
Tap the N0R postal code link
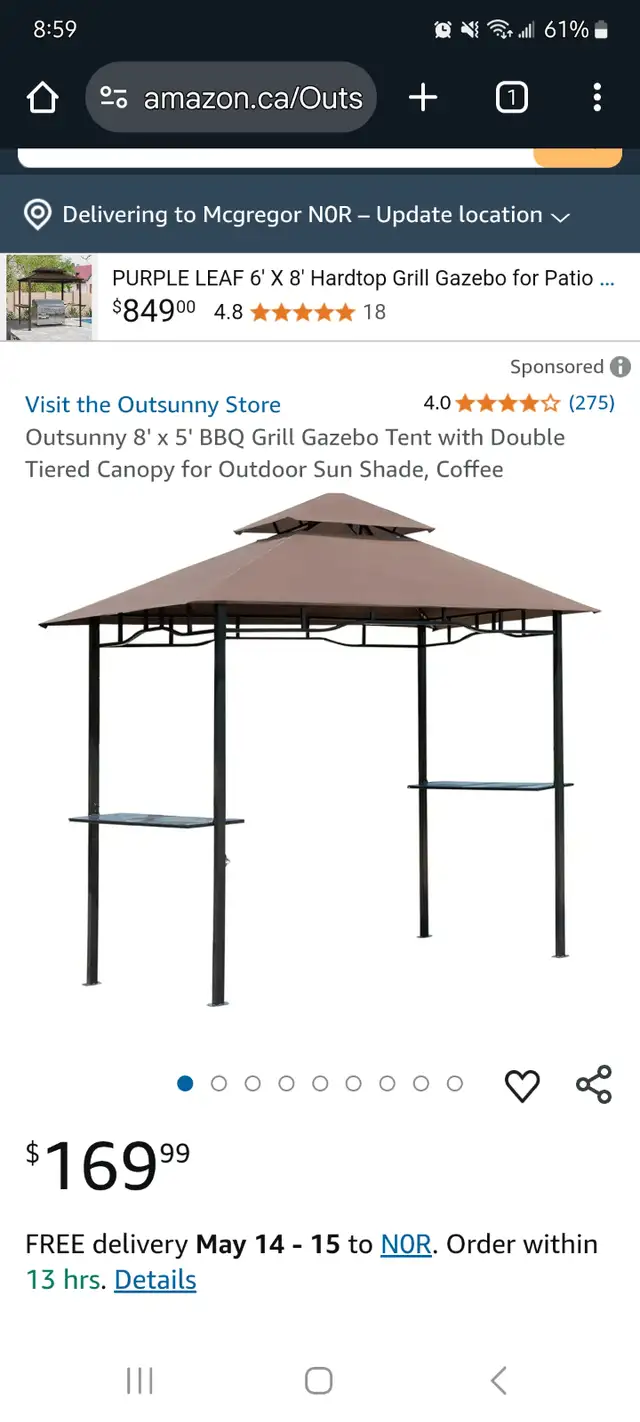coord(406,1244)
